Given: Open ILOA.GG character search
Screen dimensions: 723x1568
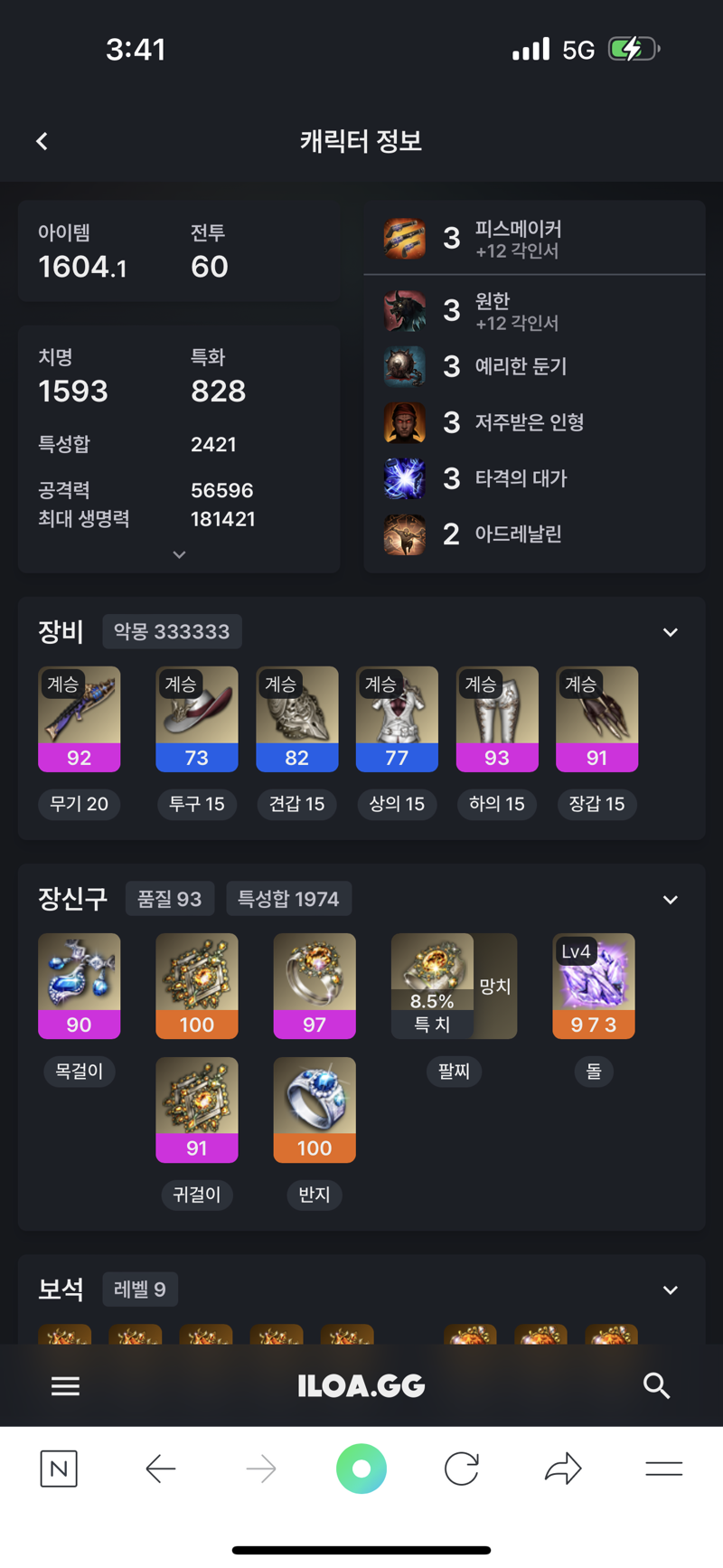Looking at the screenshot, I should pos(656,1385).
